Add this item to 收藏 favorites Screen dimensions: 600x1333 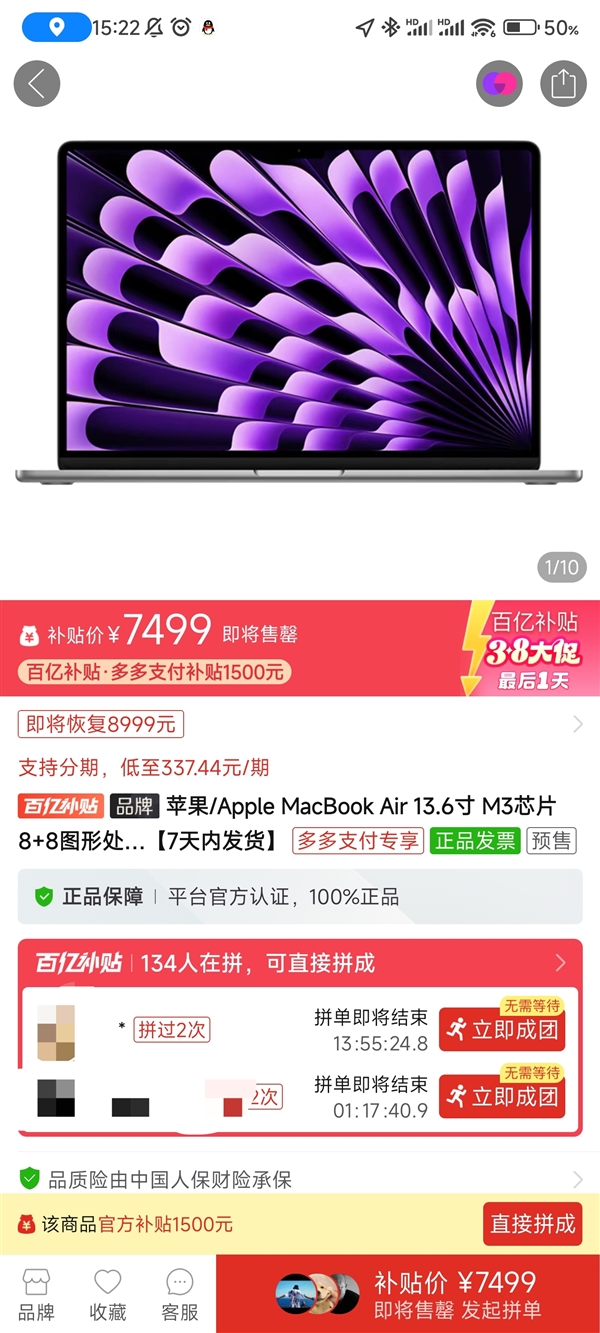(x=107, y=1293)
